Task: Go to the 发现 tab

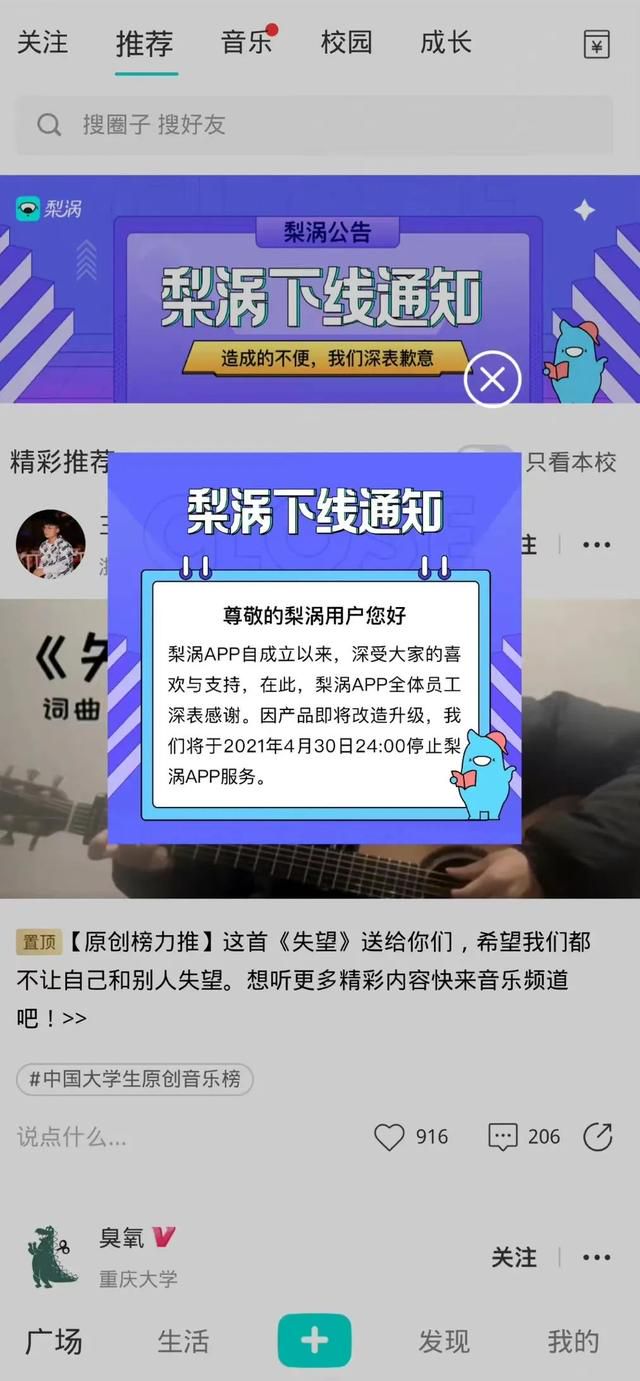Action: [444, 1342]
